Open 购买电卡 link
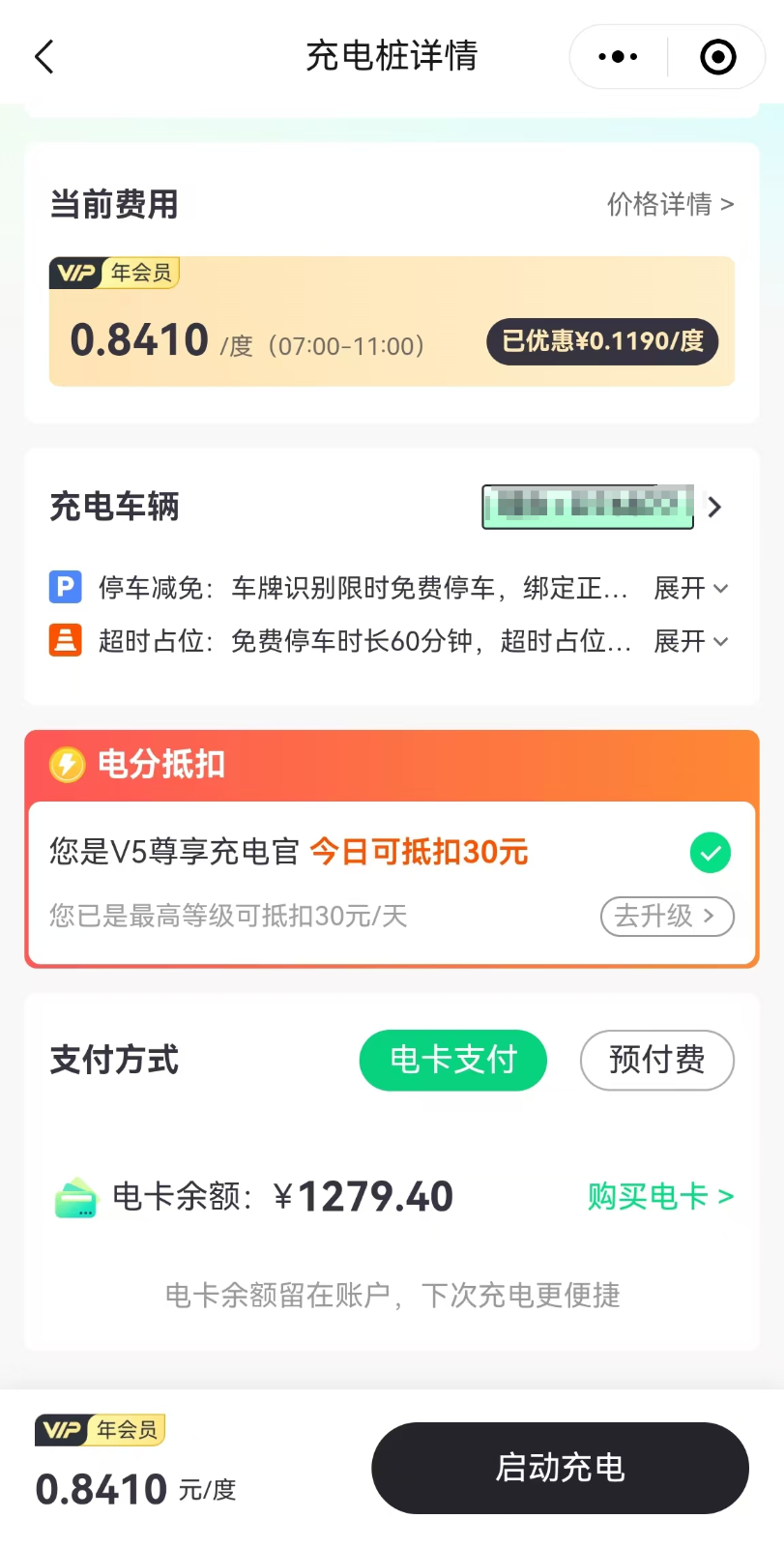This screenshot has width=784, height=1547. 661,1197
